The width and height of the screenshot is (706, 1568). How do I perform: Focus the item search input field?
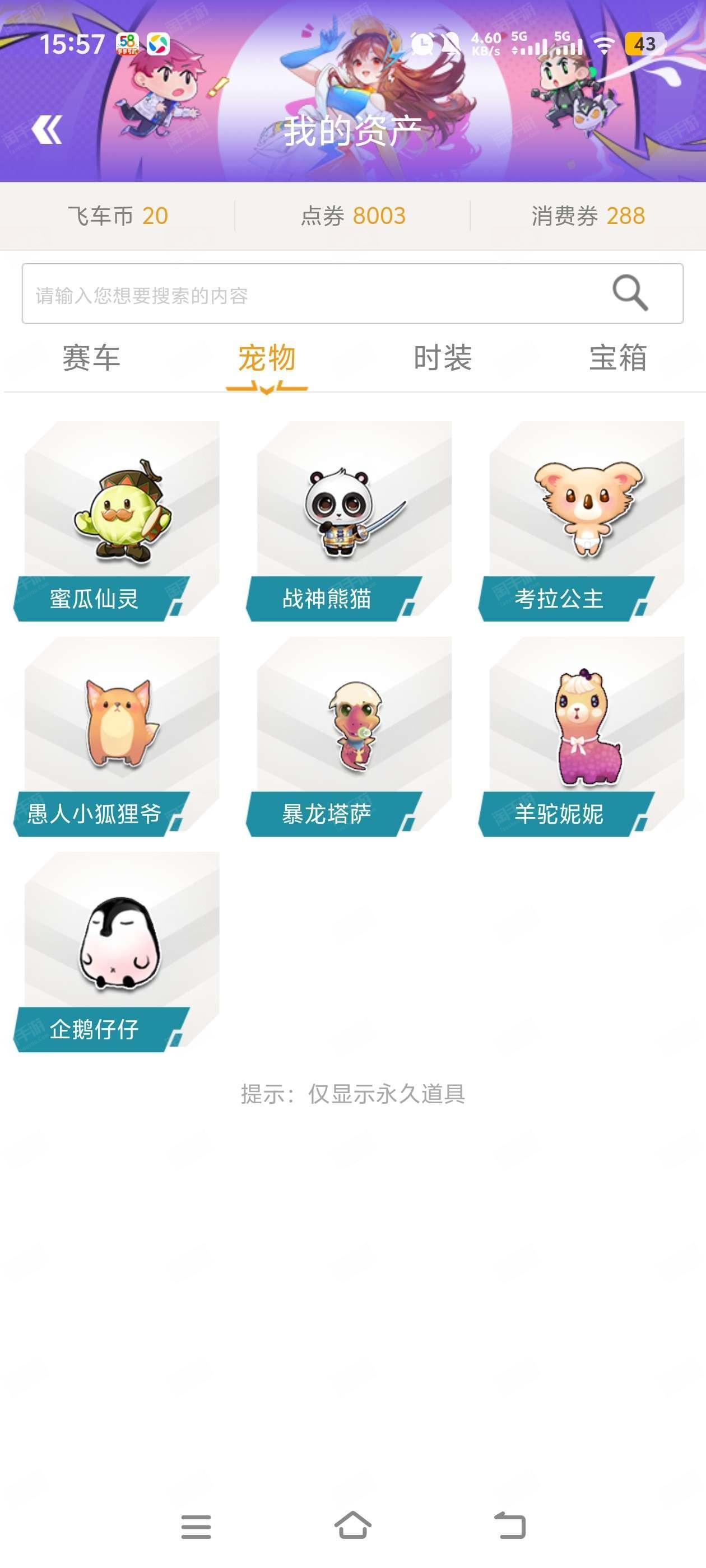click(x=352, y=293)
